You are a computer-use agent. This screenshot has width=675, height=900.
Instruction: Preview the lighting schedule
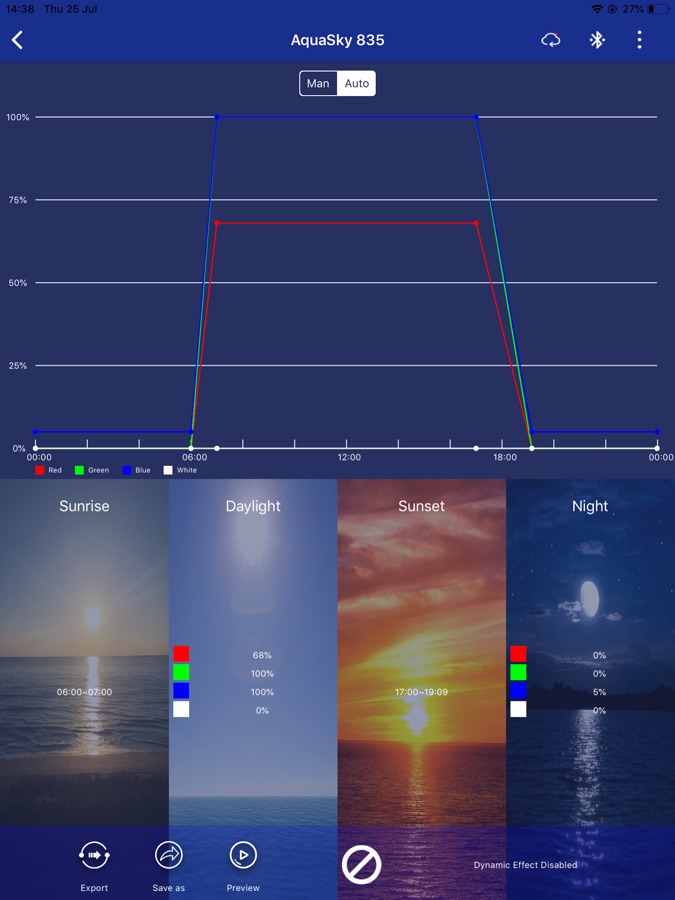point(243,864)
